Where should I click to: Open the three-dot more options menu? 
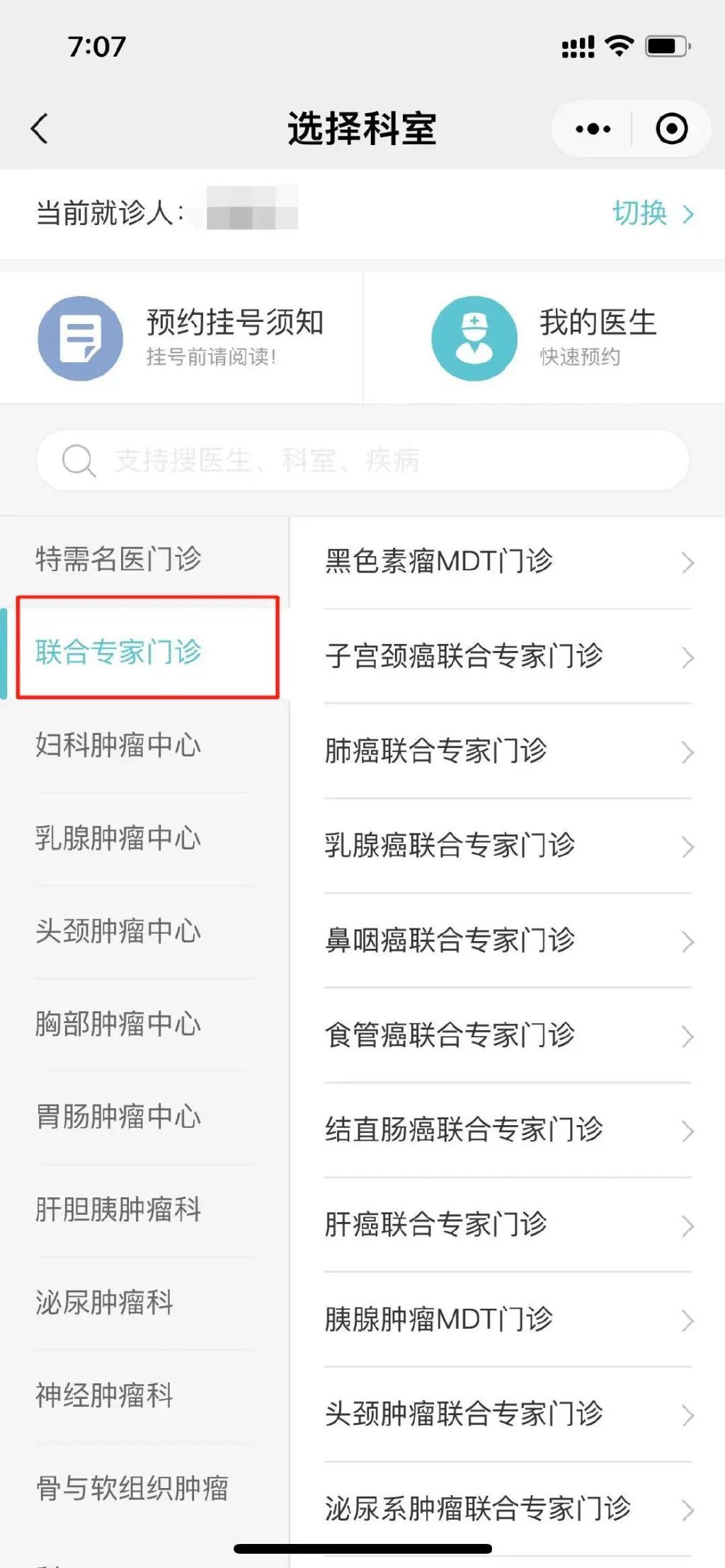(x=592, y=128)
